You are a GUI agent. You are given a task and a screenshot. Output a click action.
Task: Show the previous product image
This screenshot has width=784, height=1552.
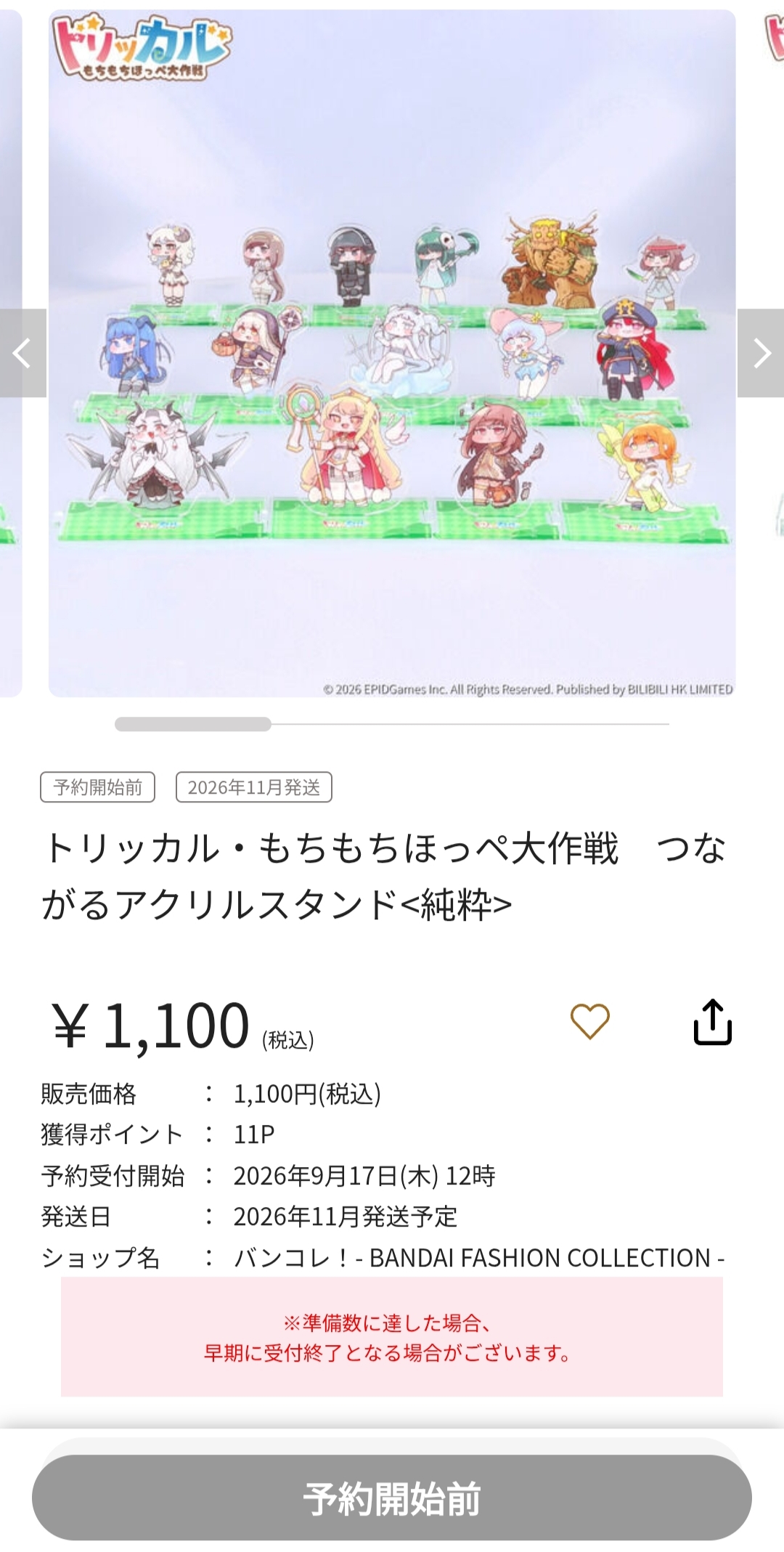tap(23, 353)
